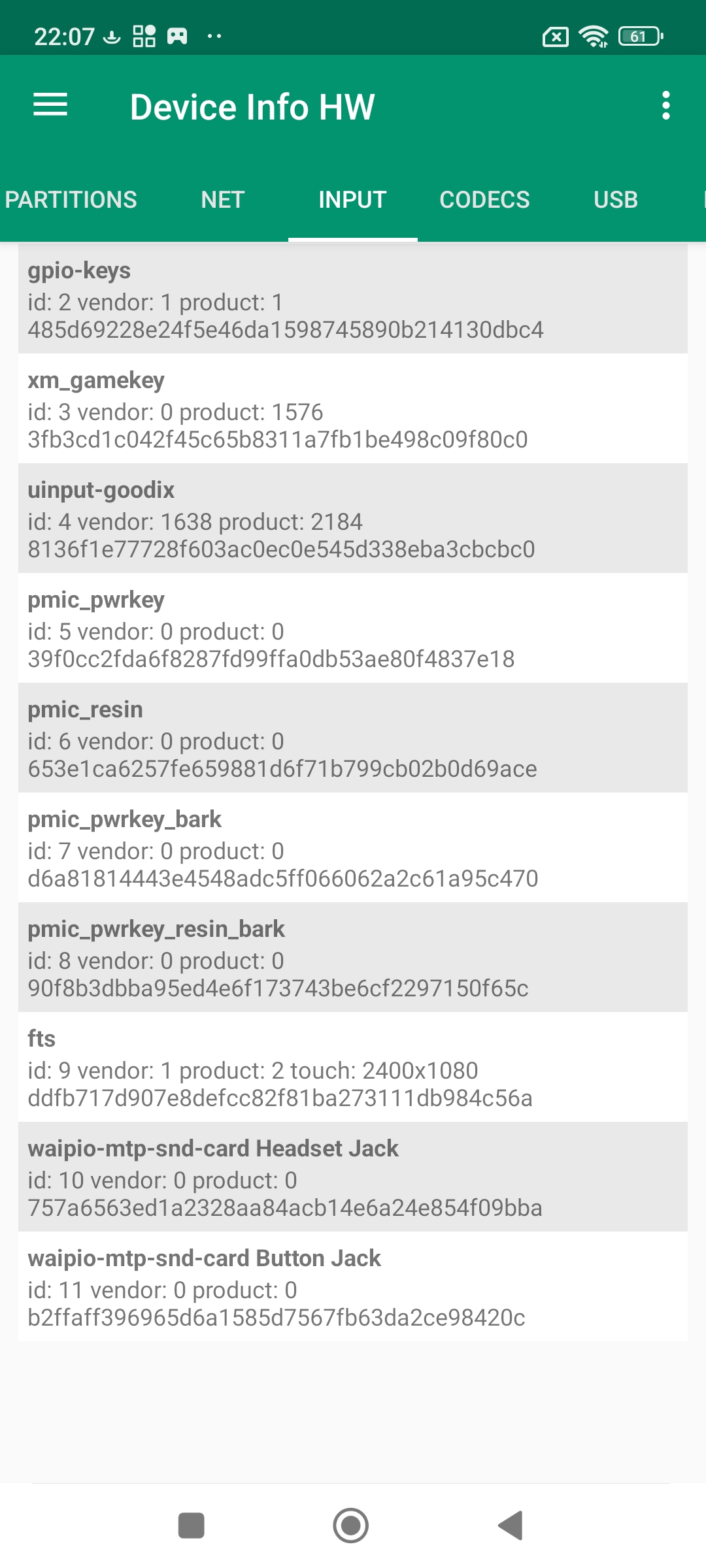Image resolution: width=706 pixels, height=1568 pixels.
Task: Tap the Headset Jack device entry
Action: [352, 1177]
